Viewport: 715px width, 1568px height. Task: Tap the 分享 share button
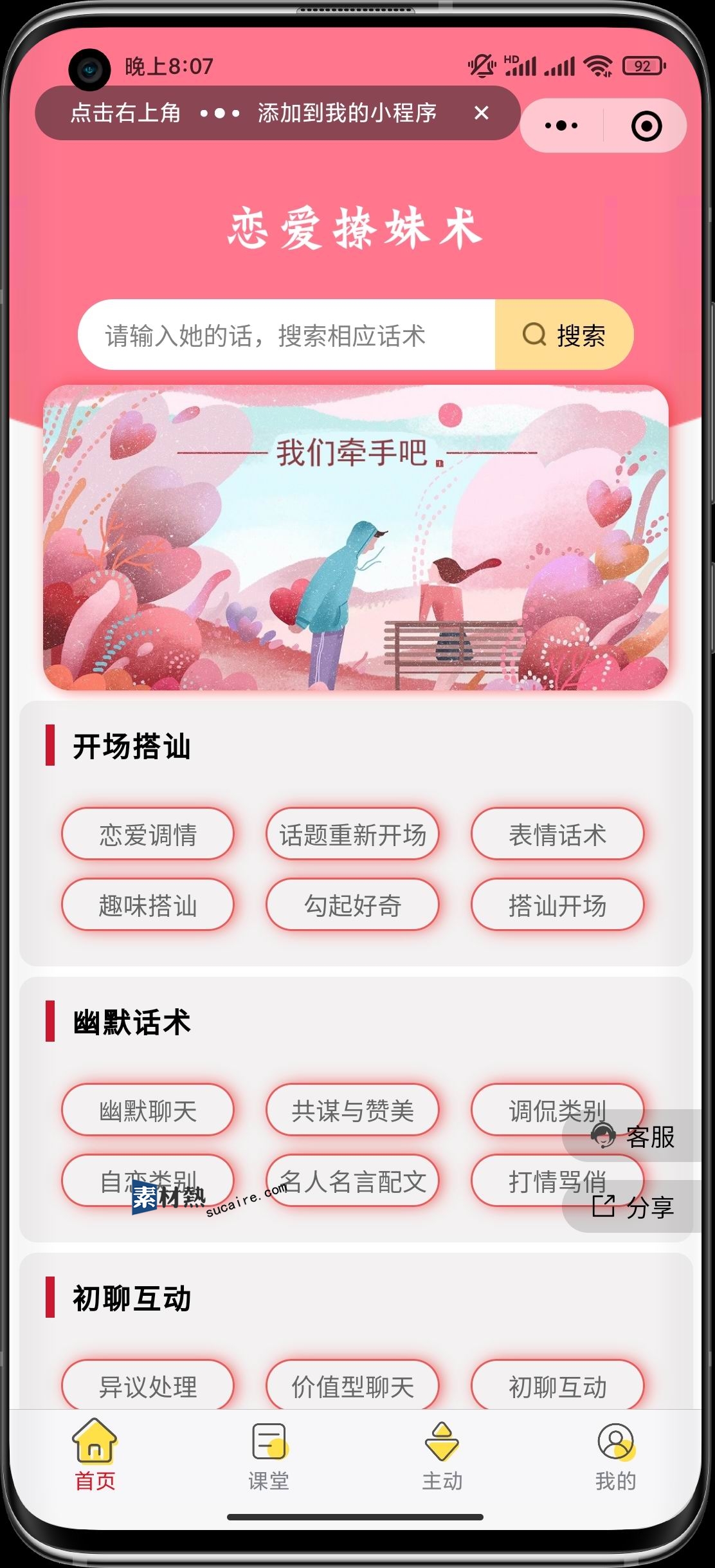pyautogui.click(x=633, y=1207)
